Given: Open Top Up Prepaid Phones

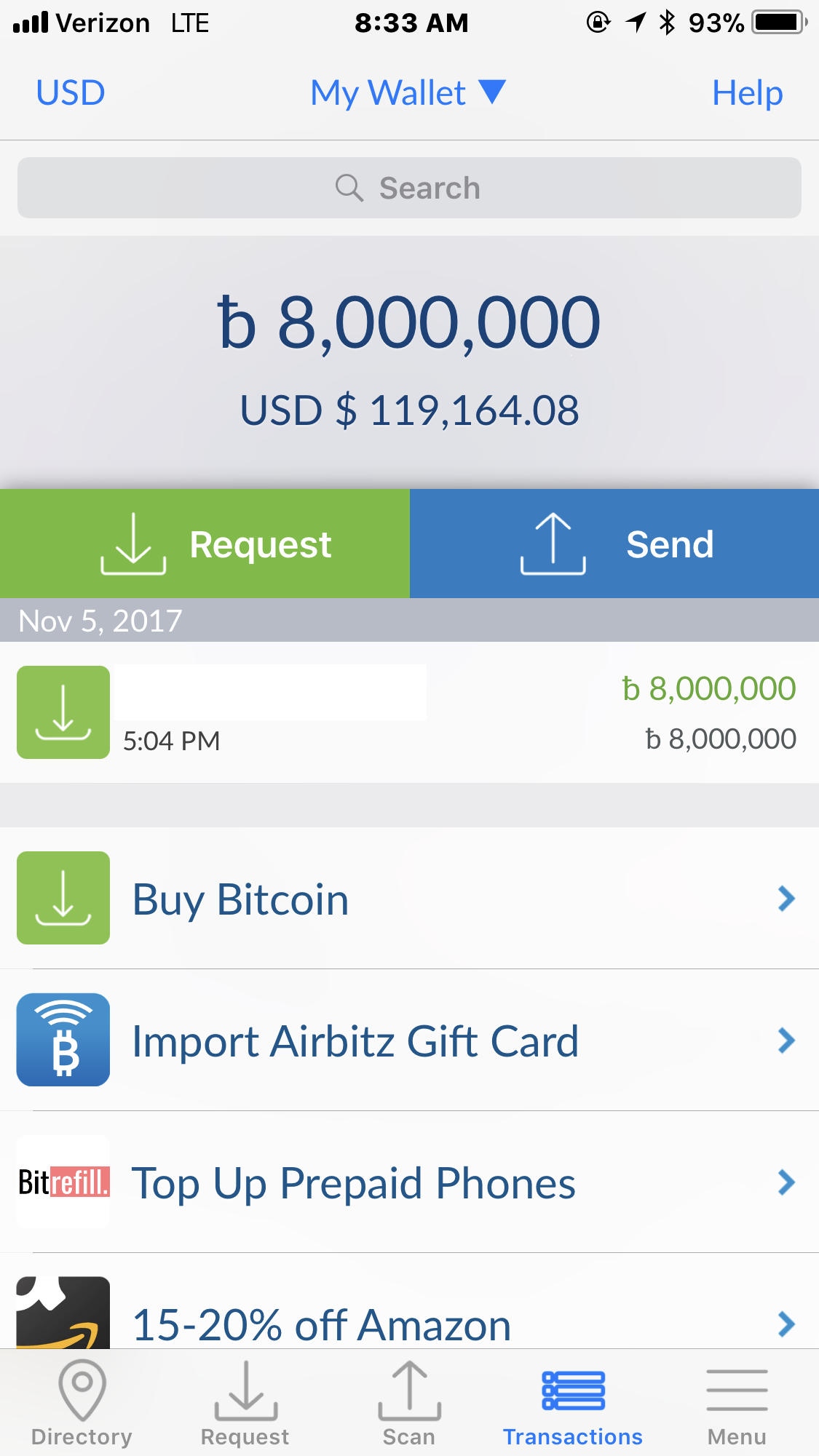Looking at the screenshot, I should [409, 1182].
